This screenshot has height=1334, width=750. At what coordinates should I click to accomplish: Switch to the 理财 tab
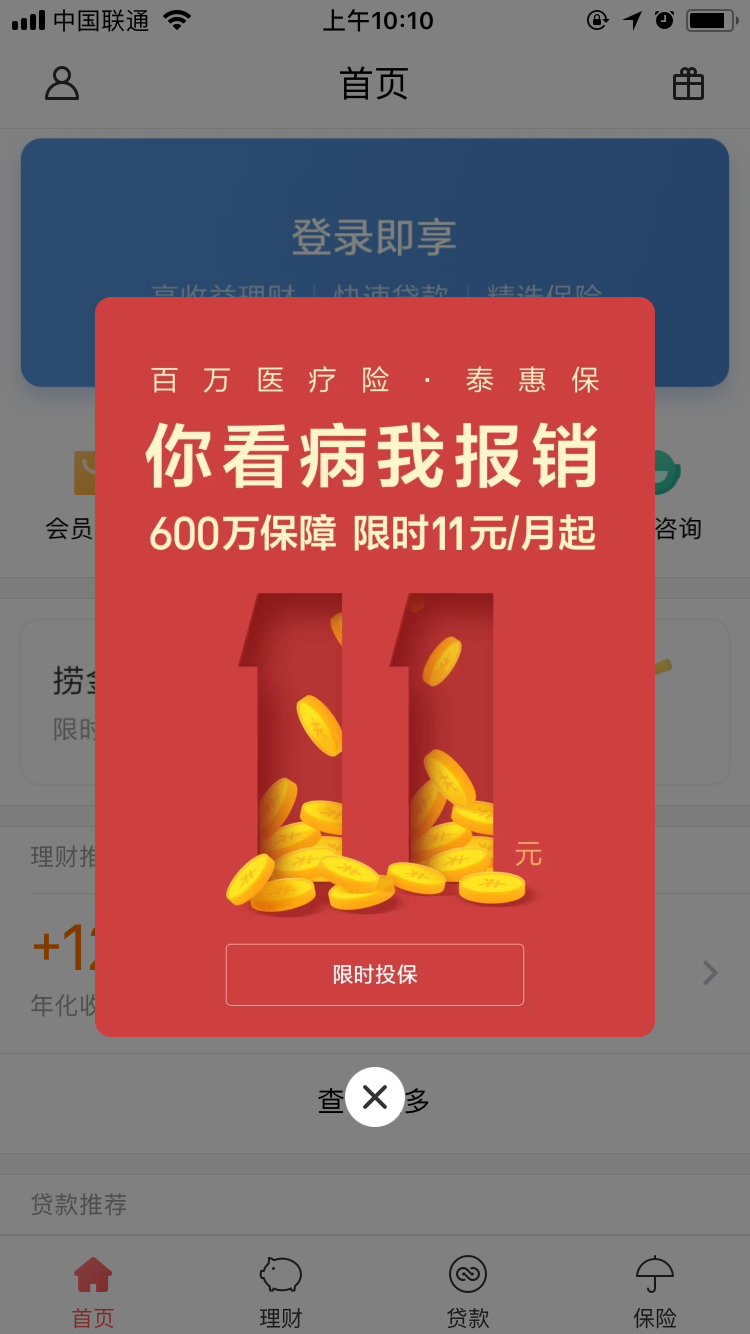[281, 1292]
